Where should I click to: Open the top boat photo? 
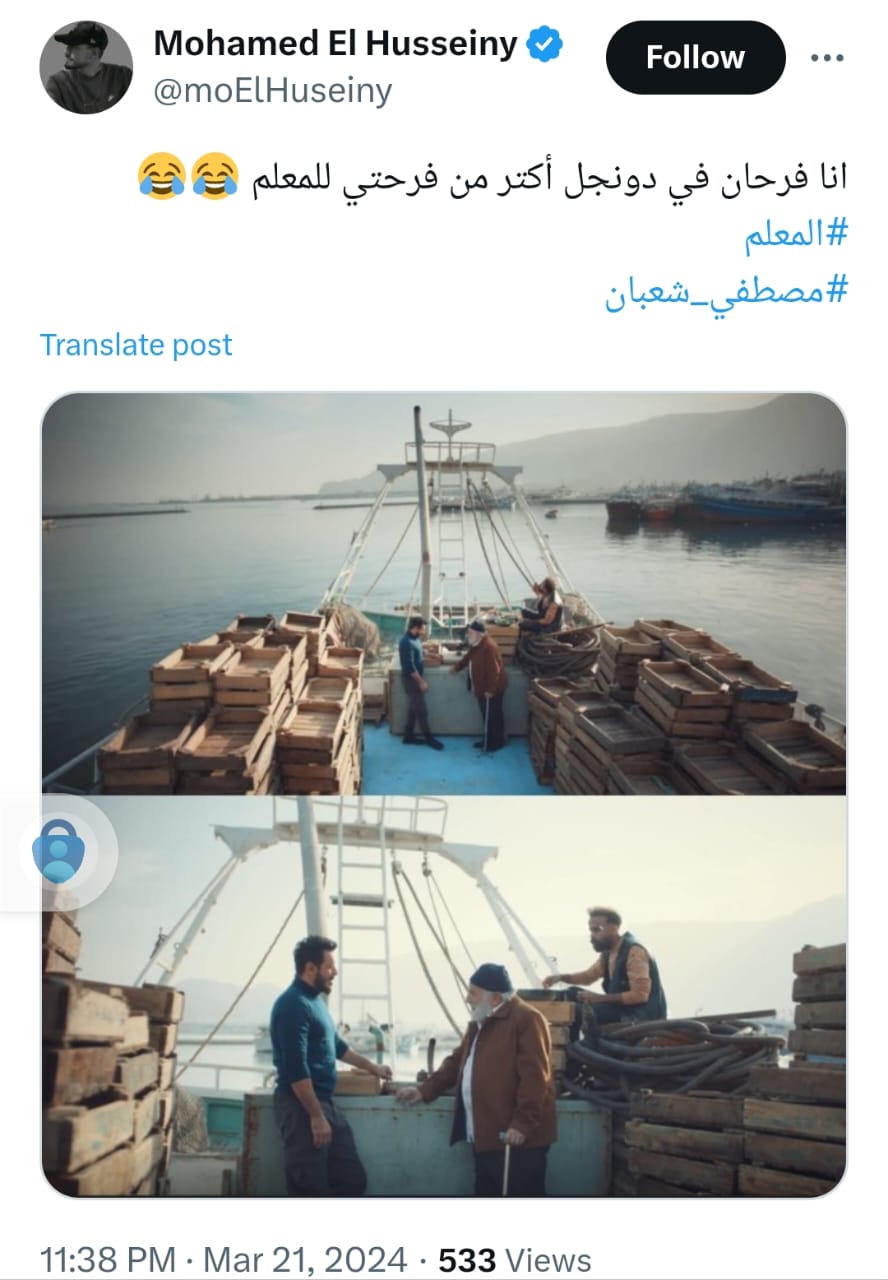pos(444,592)
